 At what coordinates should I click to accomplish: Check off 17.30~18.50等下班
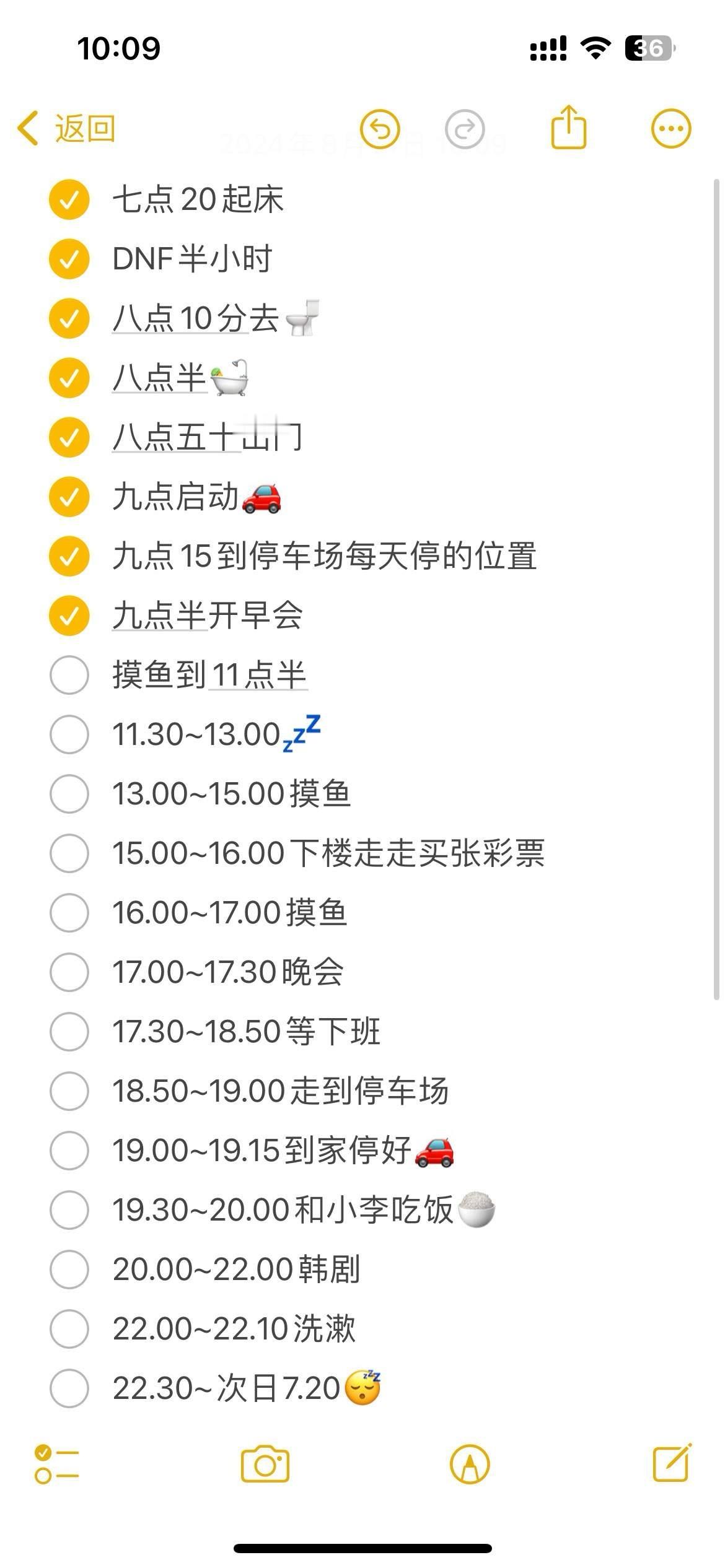tap(69, 1032)
